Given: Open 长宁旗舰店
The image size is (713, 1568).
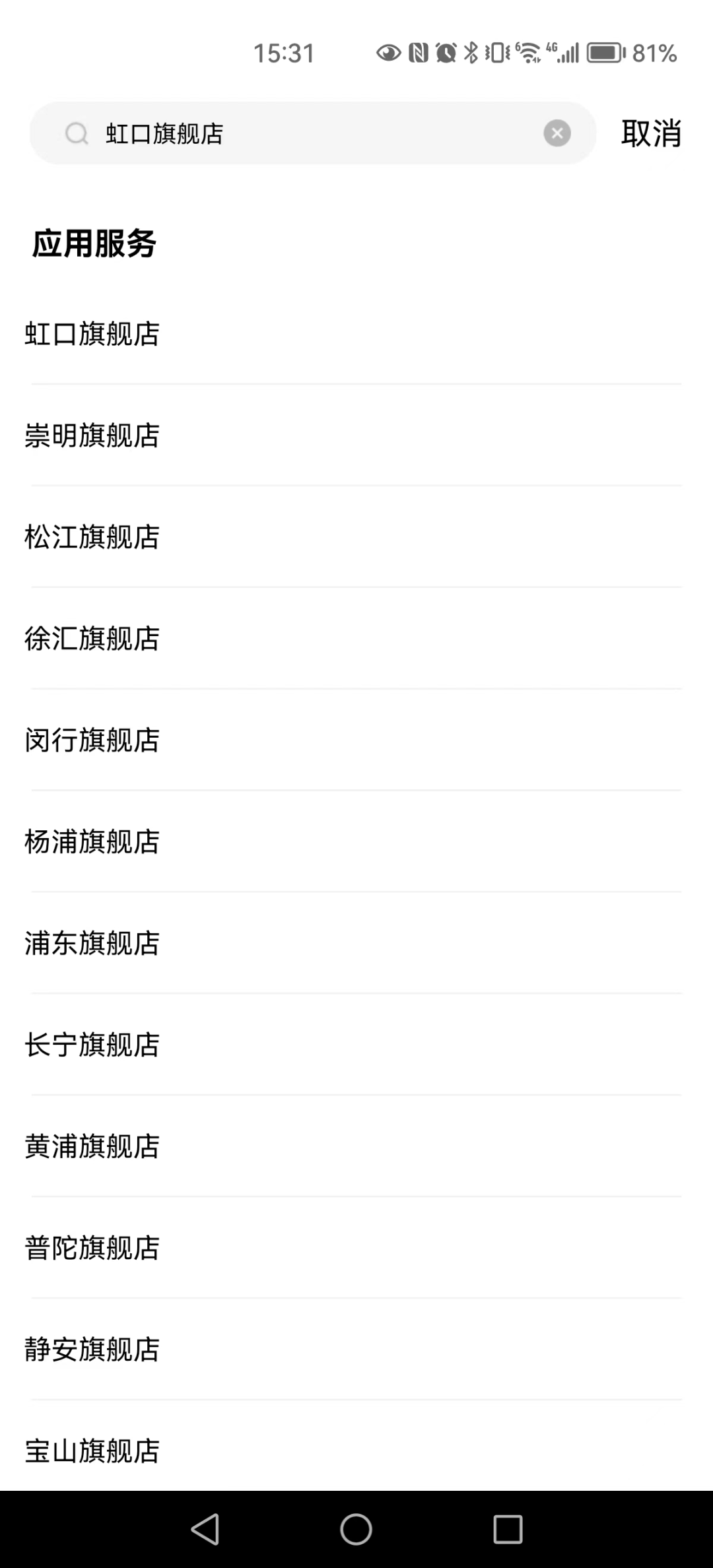Looking at the screenshot, I should [356, 1045].
